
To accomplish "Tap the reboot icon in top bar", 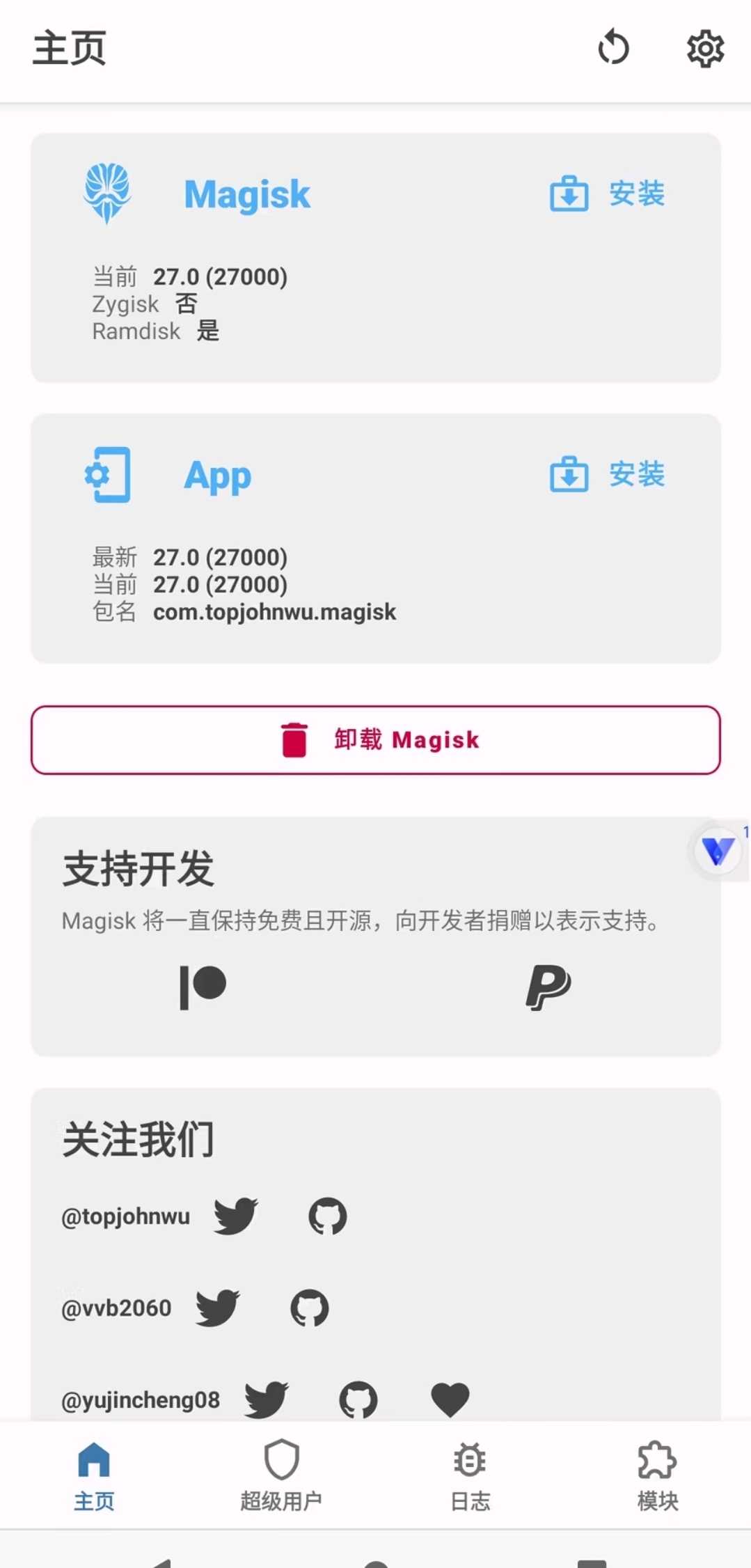I will 613,48.
